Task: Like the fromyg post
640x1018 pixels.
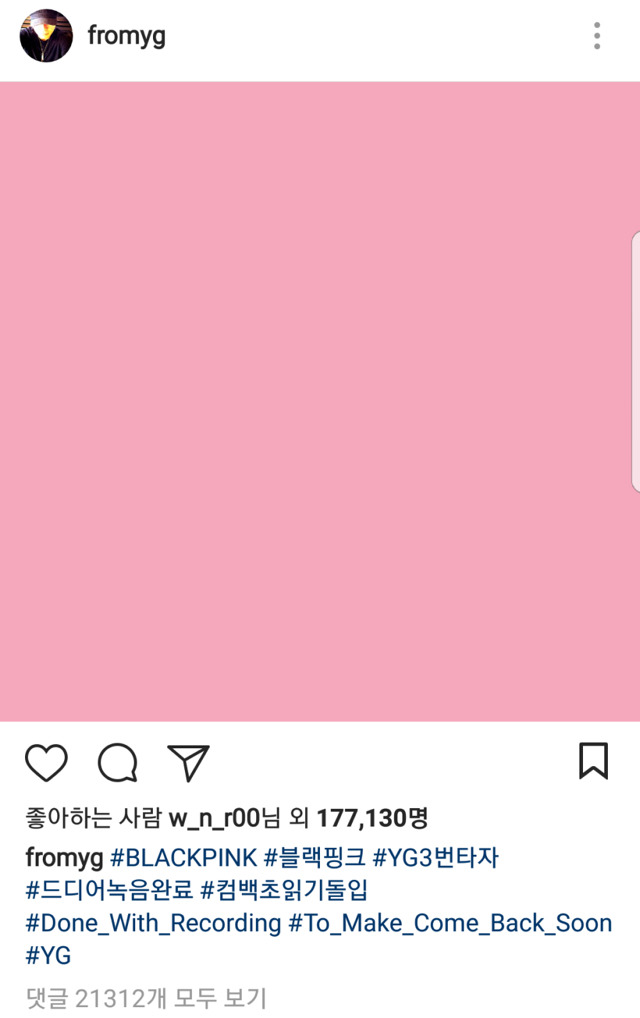Action: [x=46, y=763]
